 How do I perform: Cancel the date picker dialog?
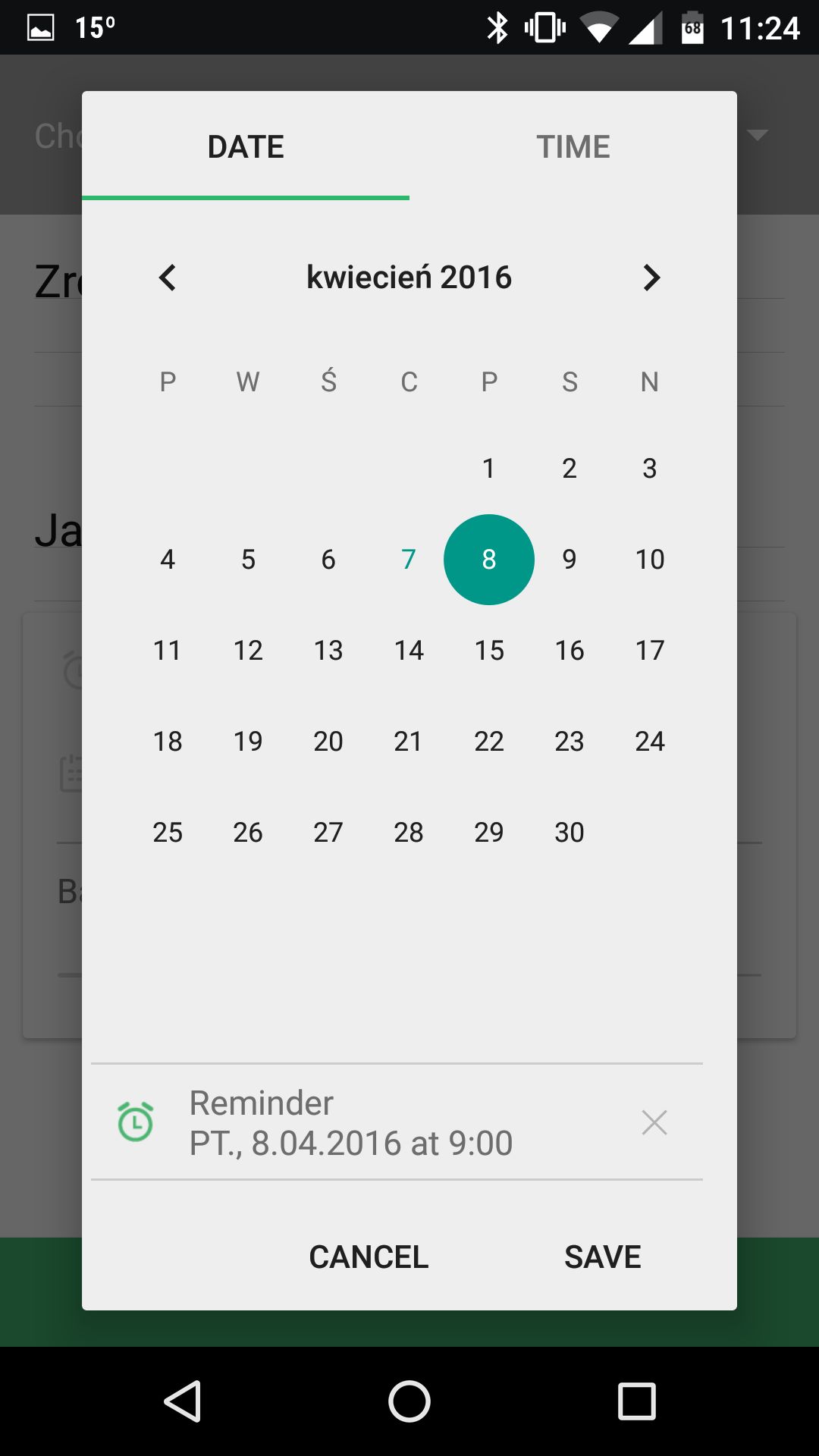tap(369, 1257)
